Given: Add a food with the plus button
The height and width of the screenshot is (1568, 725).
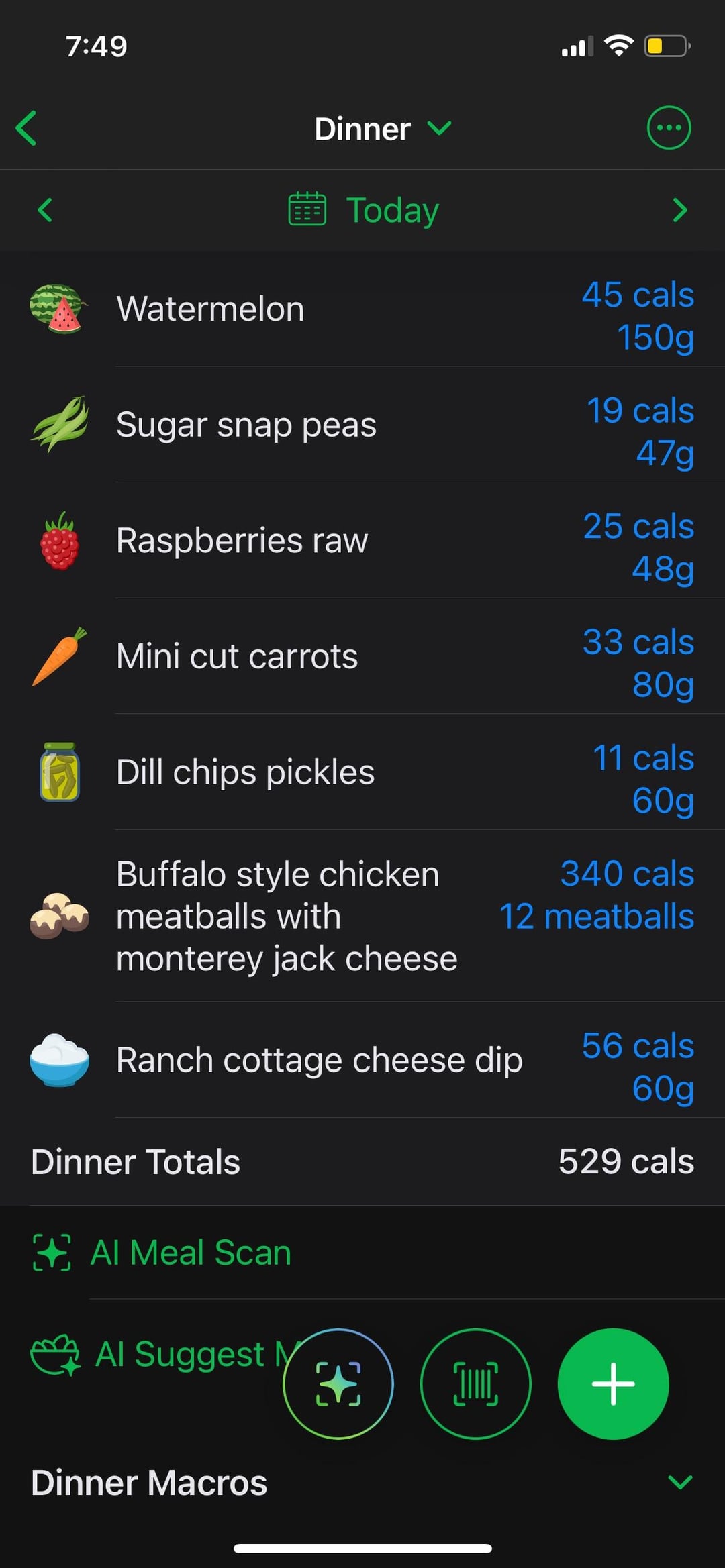Looking at the screenshot, I should (x=613, y=1384).
